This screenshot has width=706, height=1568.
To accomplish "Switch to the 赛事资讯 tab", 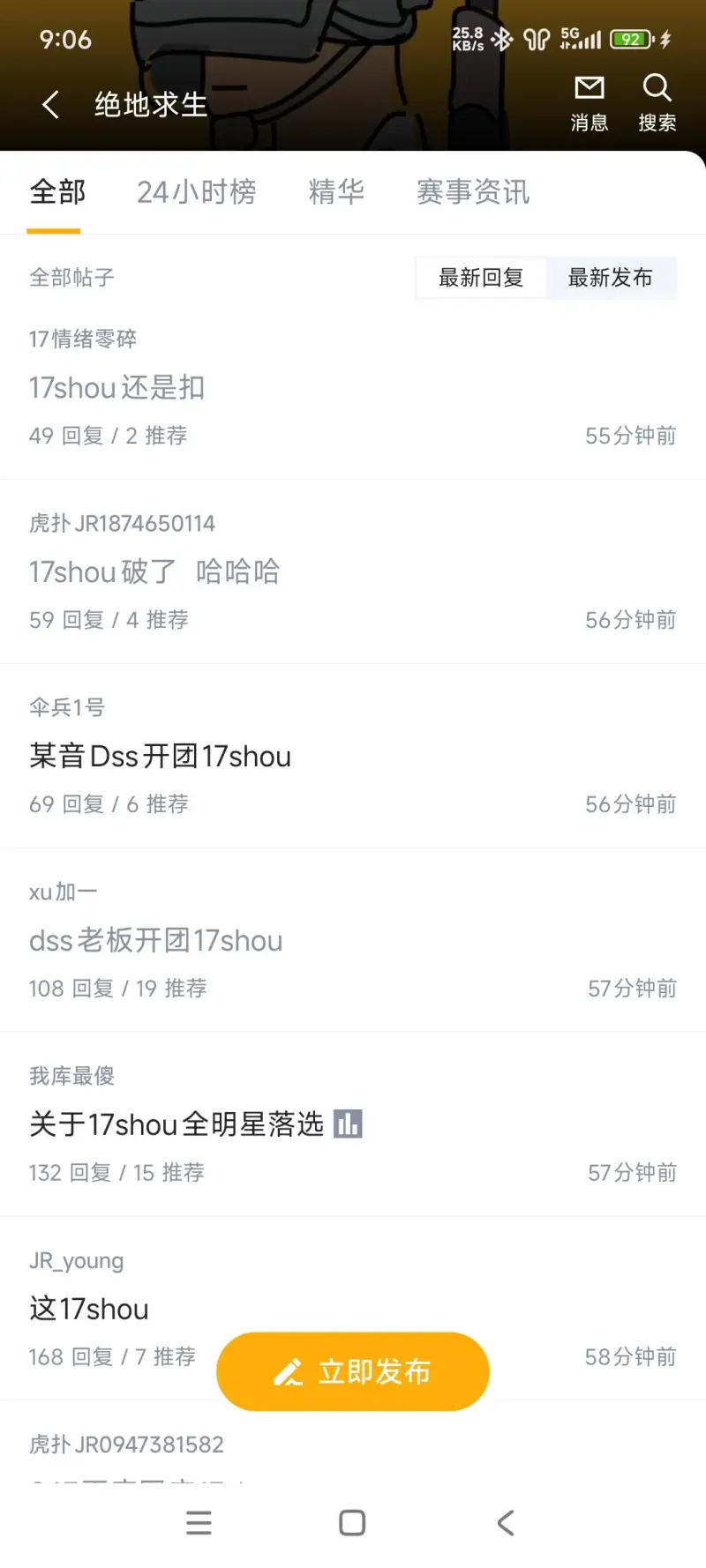I will [x=473, y=191].
